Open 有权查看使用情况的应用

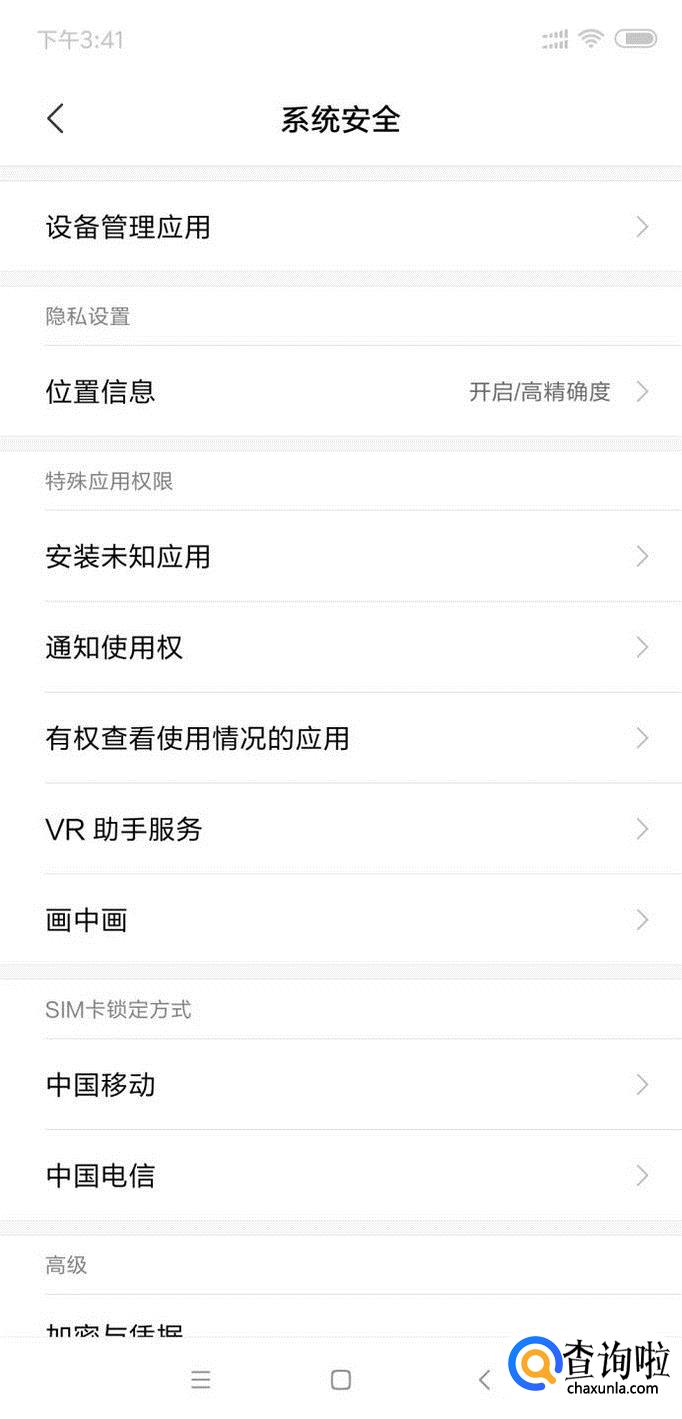(x=340, y=738)
